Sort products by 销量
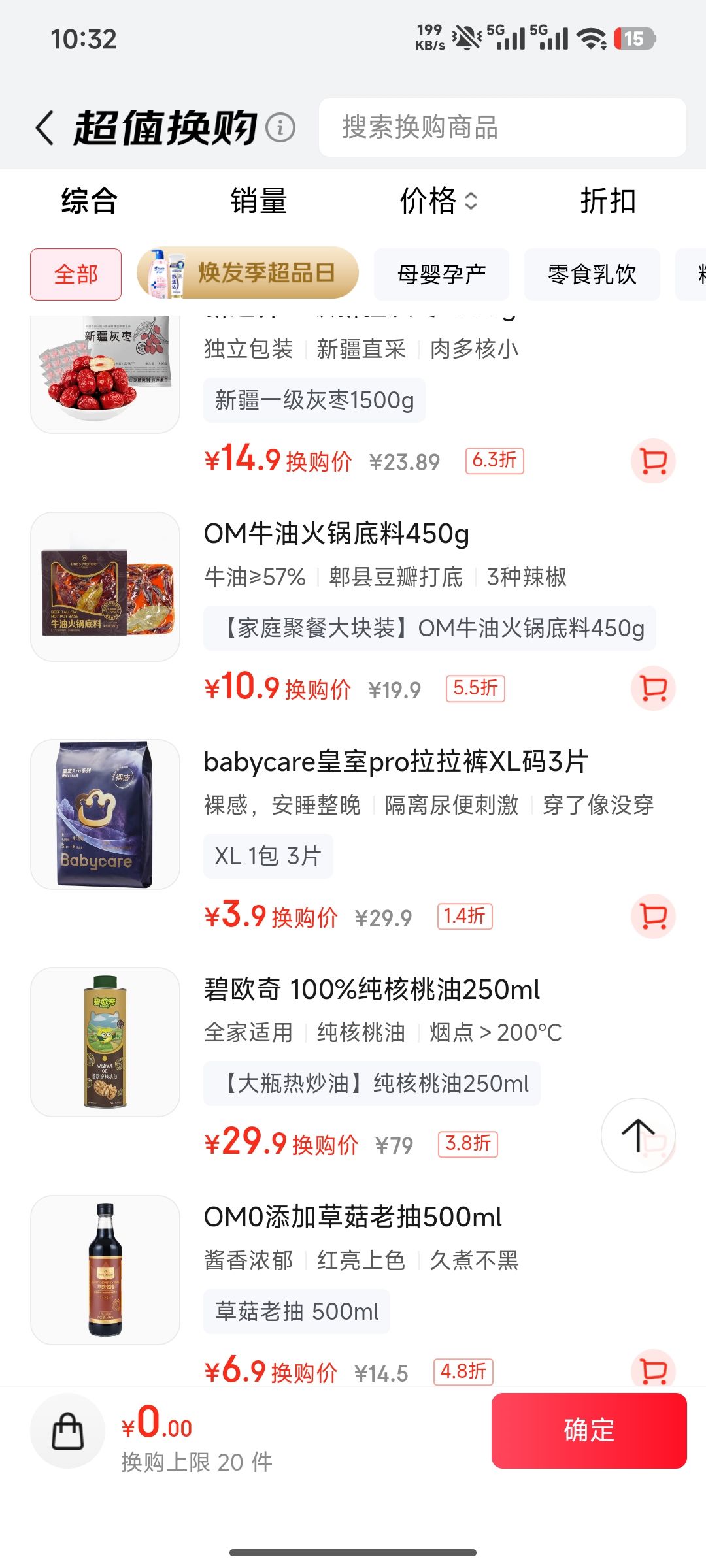Screen dimensions: 706x1568 [258, 201]
